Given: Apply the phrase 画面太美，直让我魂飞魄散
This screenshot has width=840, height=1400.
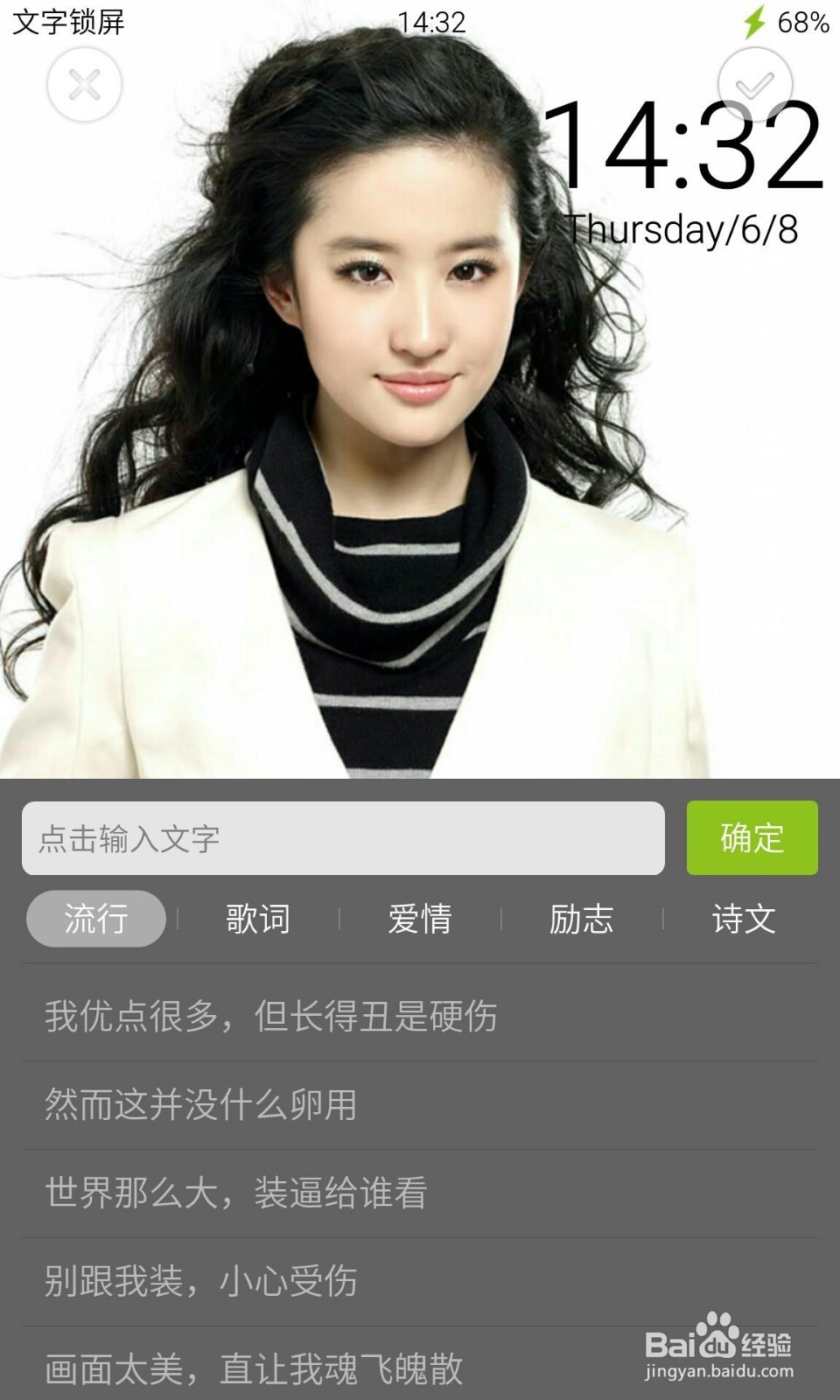Looking at the screenshot, I should point(254,1369).
